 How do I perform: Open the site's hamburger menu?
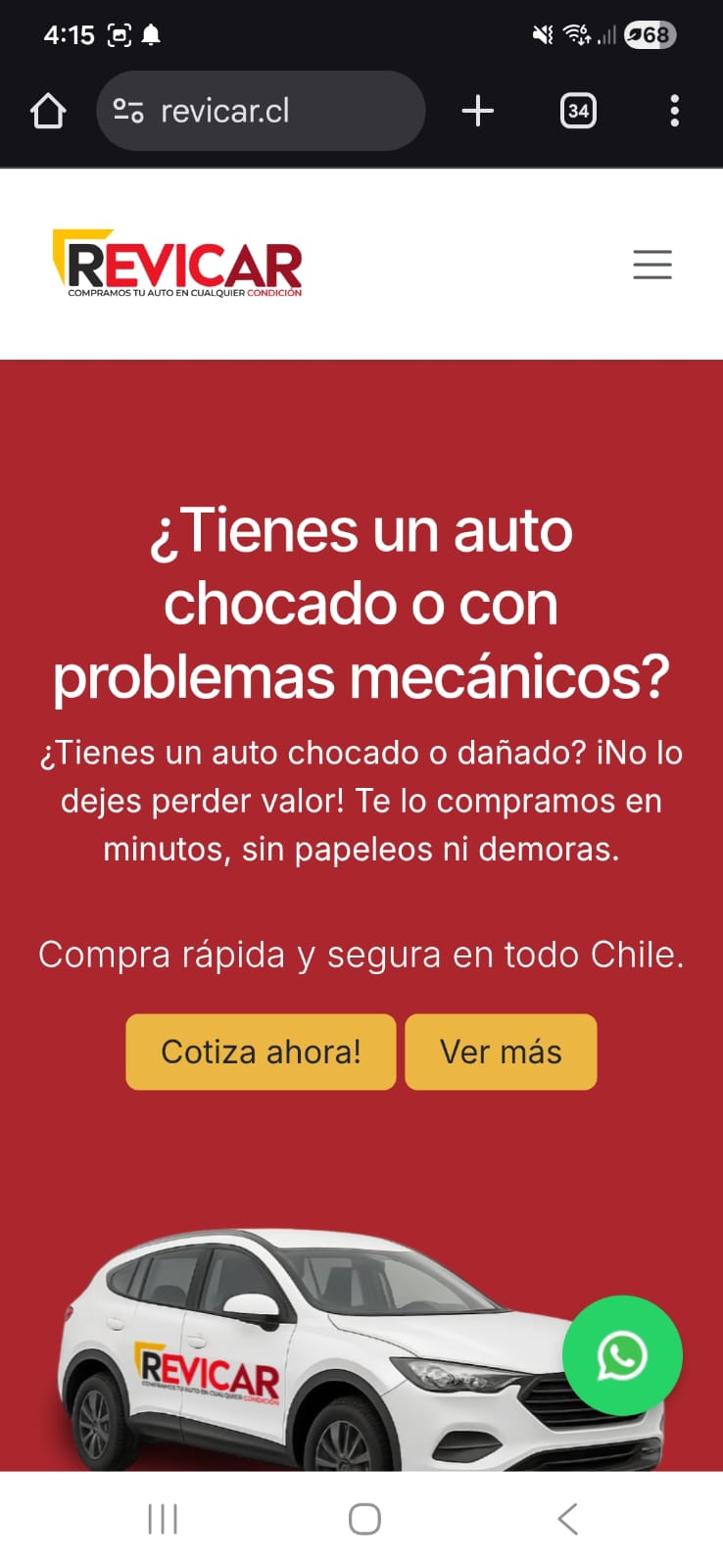[651, 265]
